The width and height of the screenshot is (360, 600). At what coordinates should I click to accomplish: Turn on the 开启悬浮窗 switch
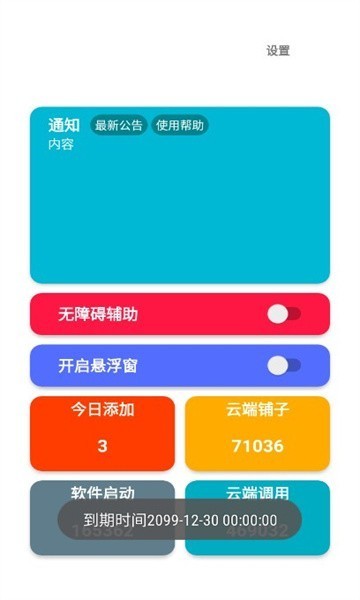pos(284,365)
